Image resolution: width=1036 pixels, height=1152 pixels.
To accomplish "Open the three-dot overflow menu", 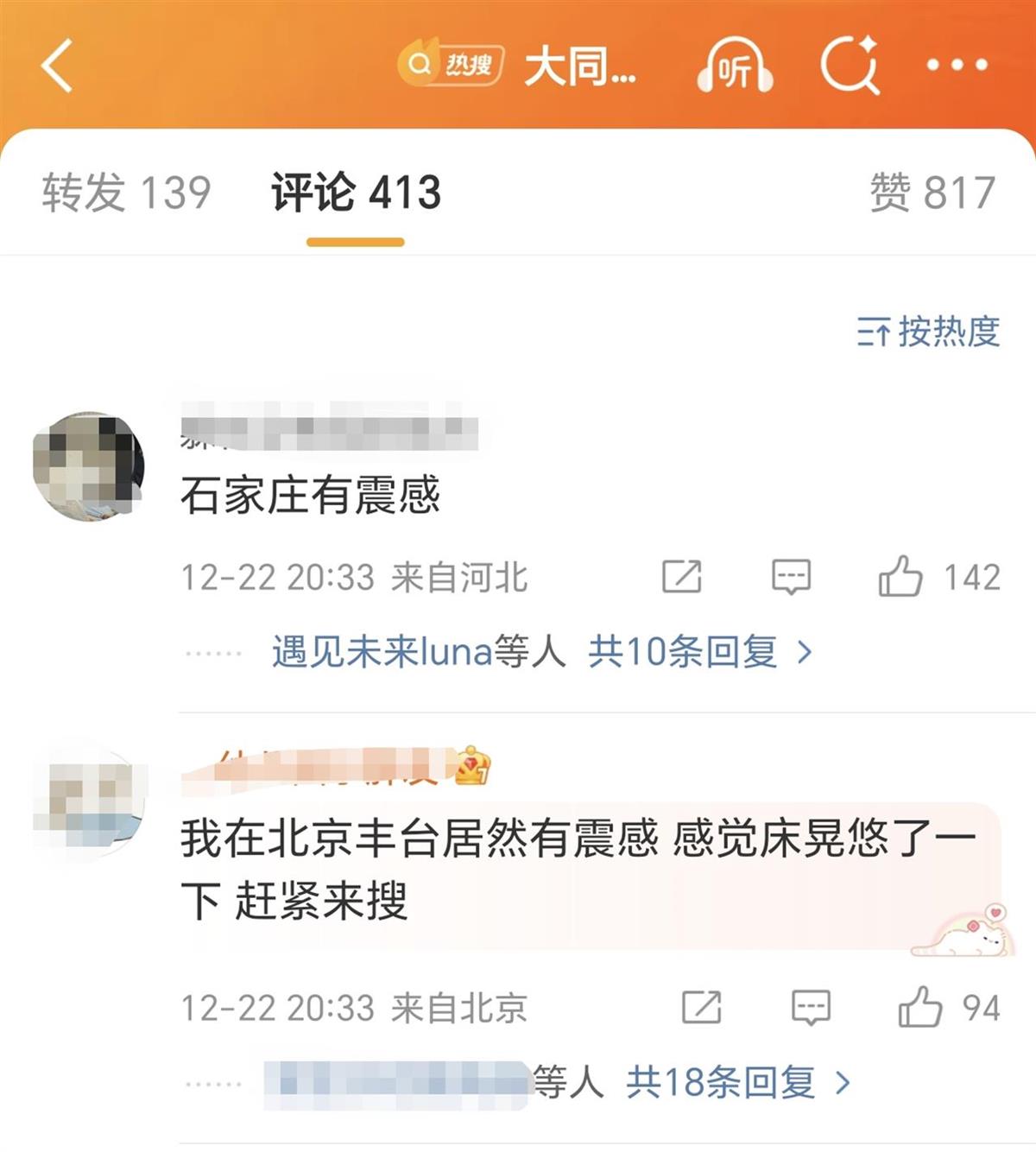I will pos(957,65).
